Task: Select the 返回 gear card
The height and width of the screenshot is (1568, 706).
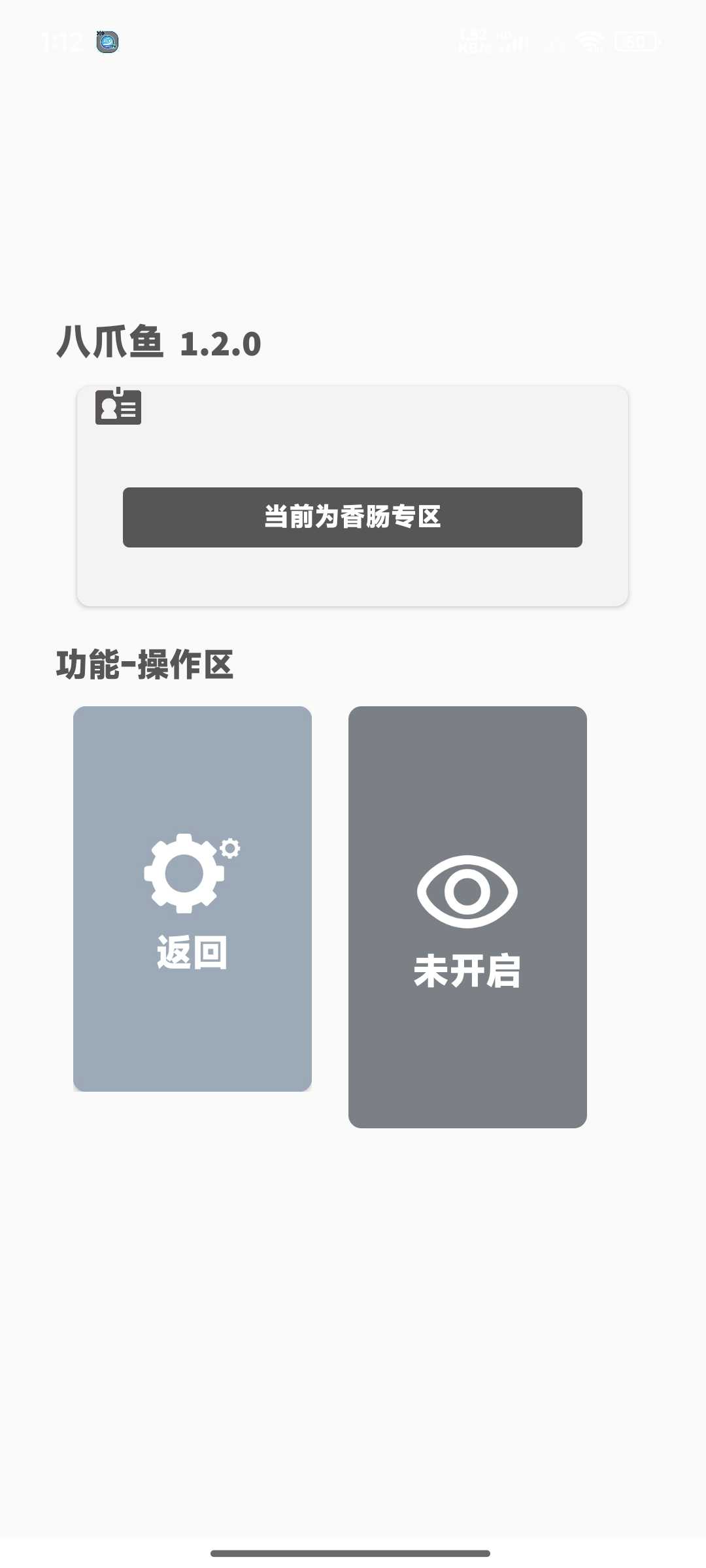Action: (192, 898)
